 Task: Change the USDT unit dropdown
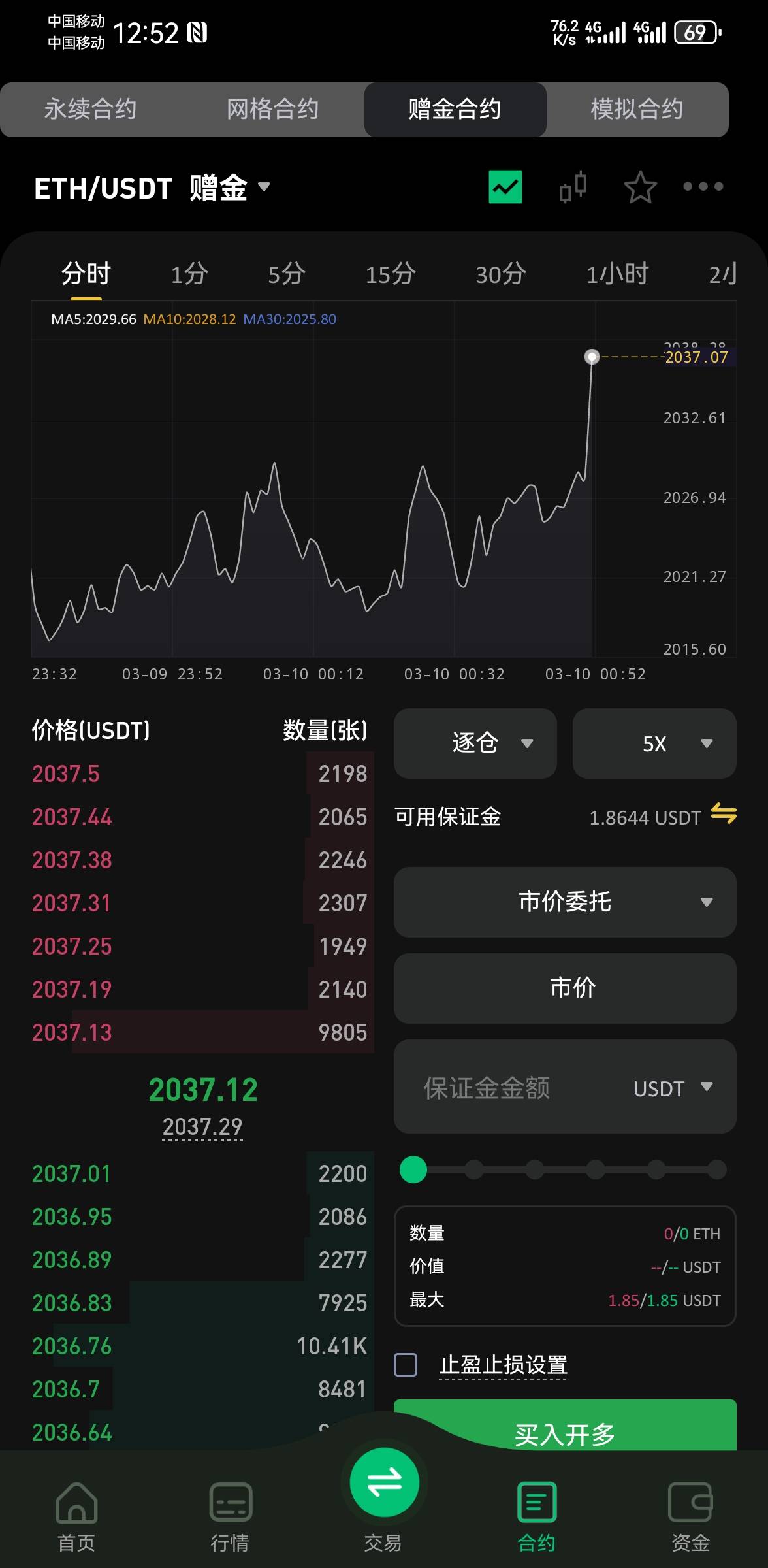[673, 1088]
